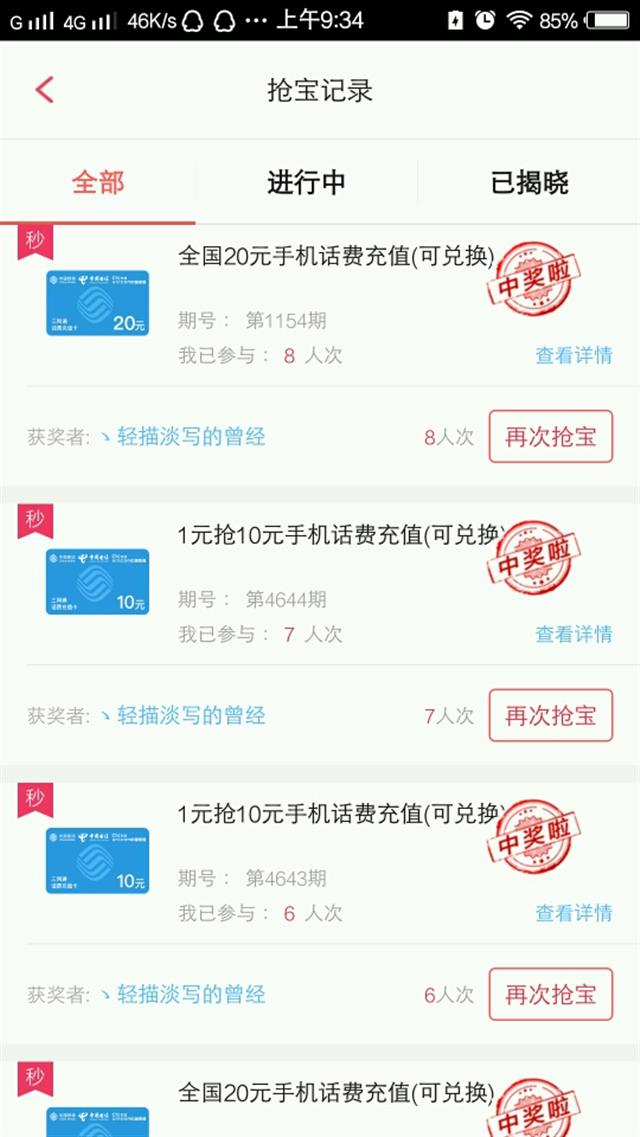Select the 全部 tab
The height and width of the screenshot is (1137, 640).
click(98, 183)
